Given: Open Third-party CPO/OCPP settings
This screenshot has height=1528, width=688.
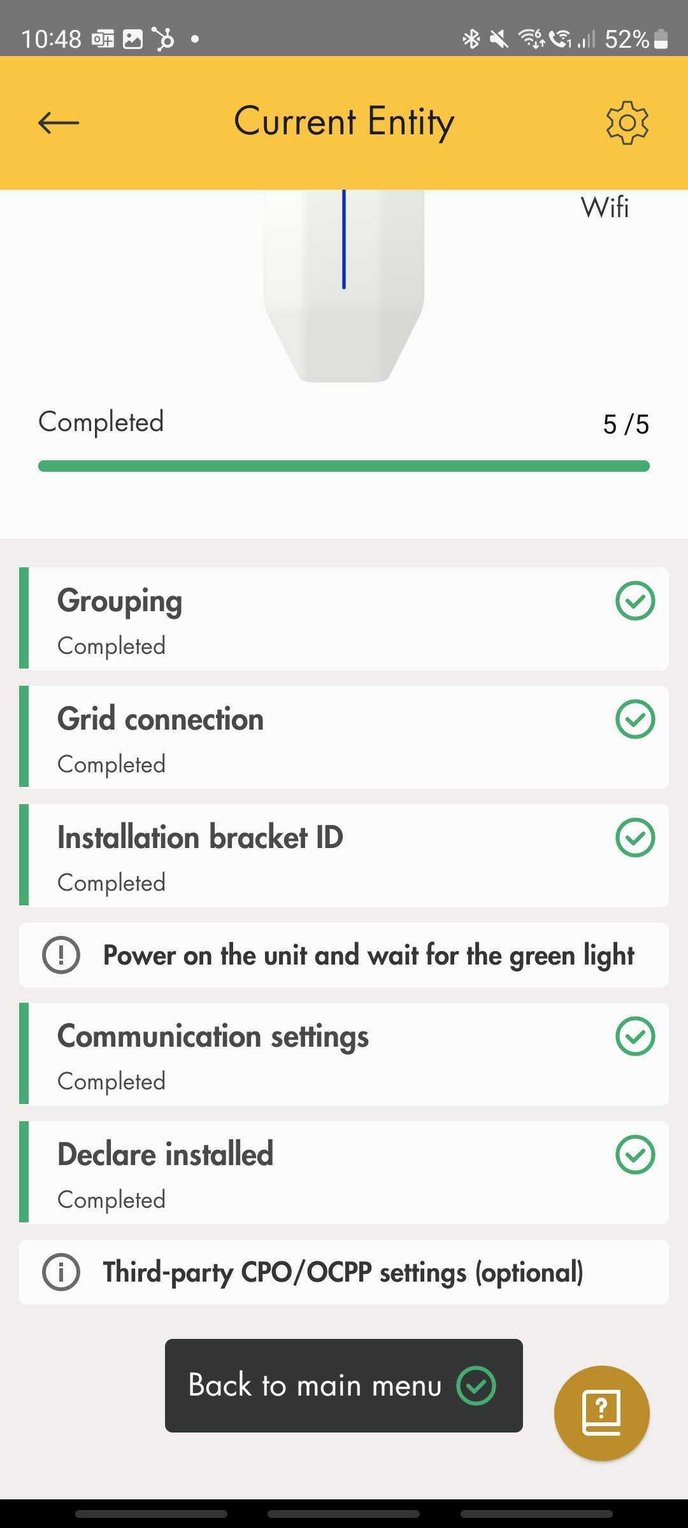Looking at the screenshot, I should [x=344, y=1272].
